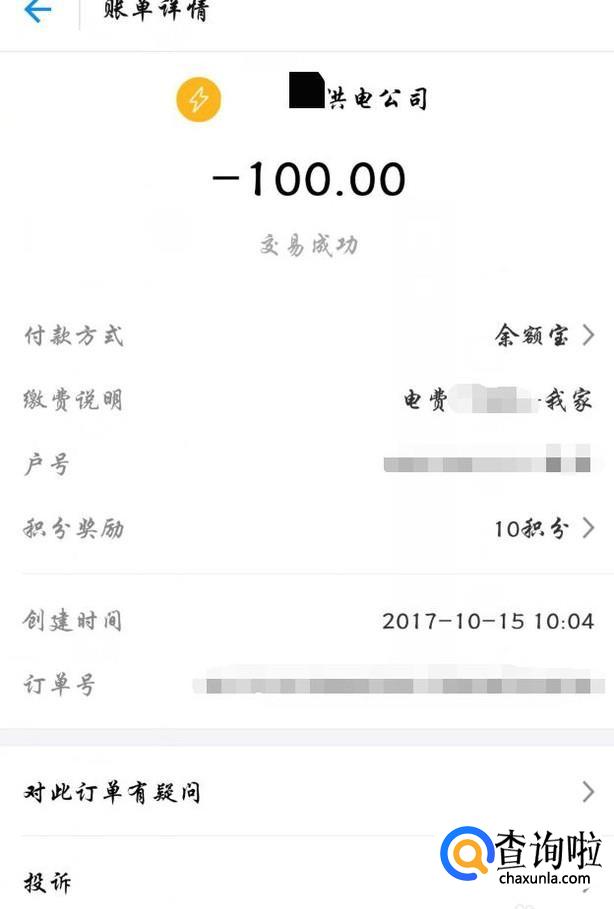View the 积分奖励 10积分 details
Viewport: 614px width, 909px height.
point(307,528)
